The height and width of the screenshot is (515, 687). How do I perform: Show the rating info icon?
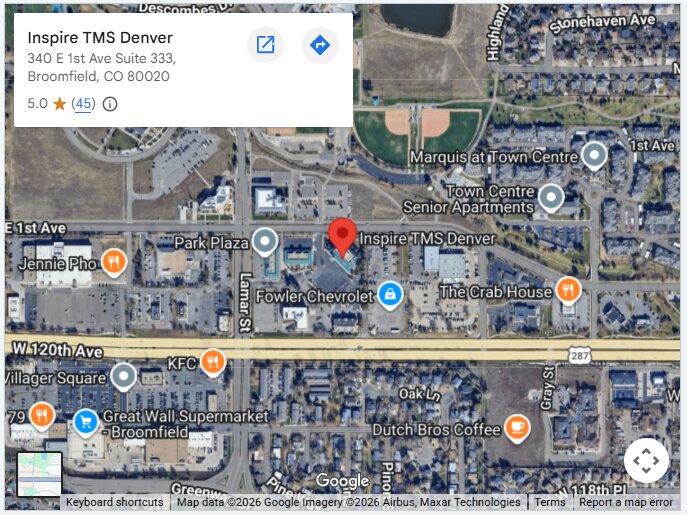pyautogui.click(x=110, y=104)
